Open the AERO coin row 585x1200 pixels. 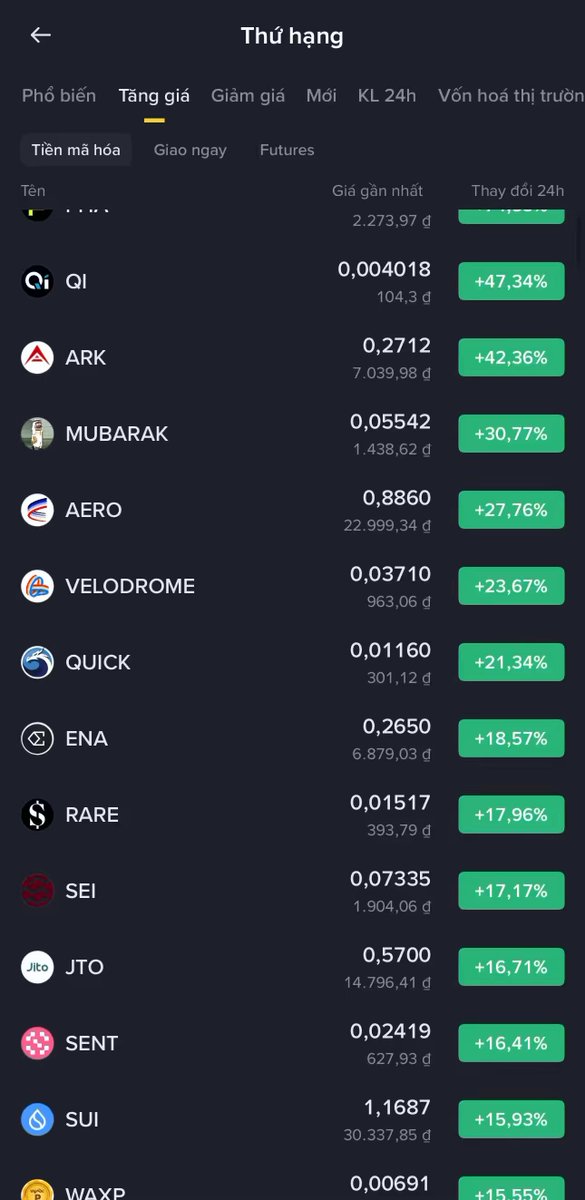pos(292,510)
